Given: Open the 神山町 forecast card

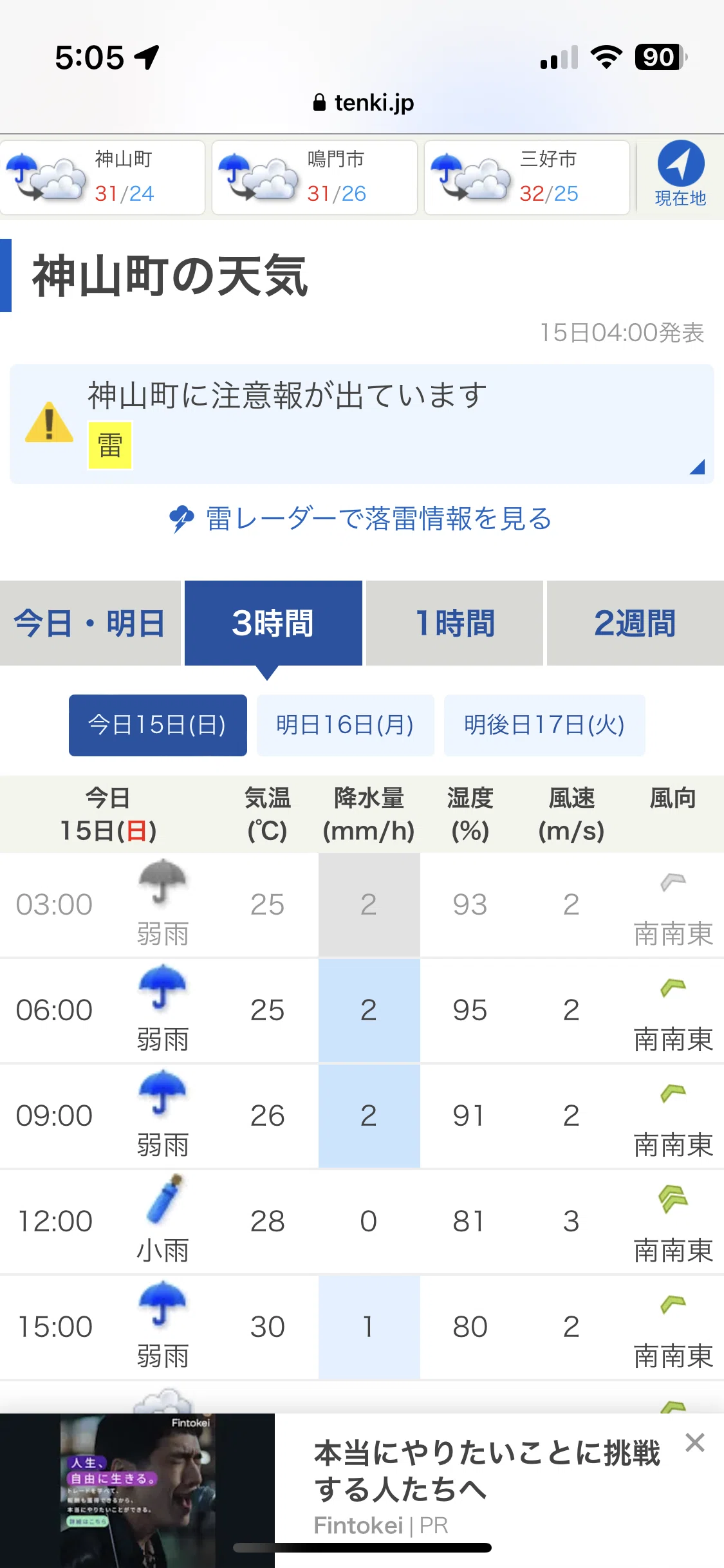Looking at the screenshot, I should click(102, 178).
